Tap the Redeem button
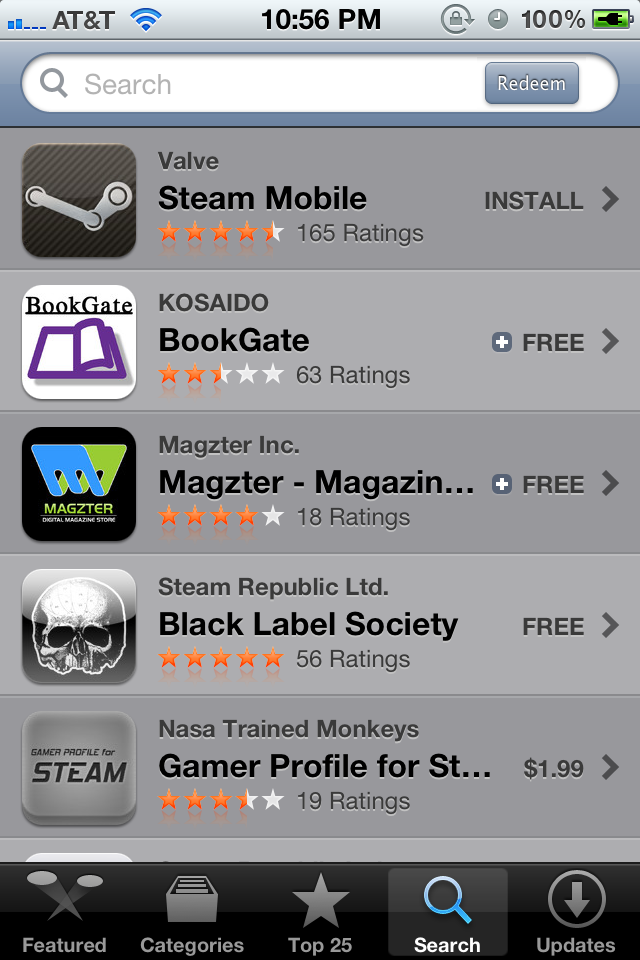The height and width of the screenshot is (960, 640). pyautogui.click(x=531, y=84)
